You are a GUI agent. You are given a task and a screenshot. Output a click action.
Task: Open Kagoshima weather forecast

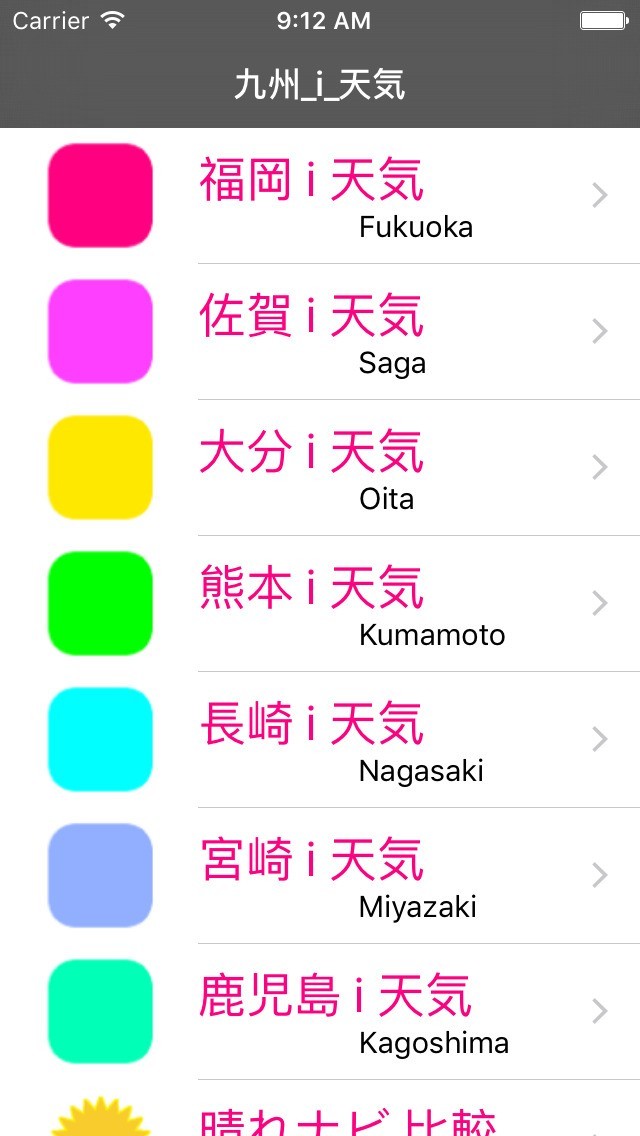coord(320,1012)
